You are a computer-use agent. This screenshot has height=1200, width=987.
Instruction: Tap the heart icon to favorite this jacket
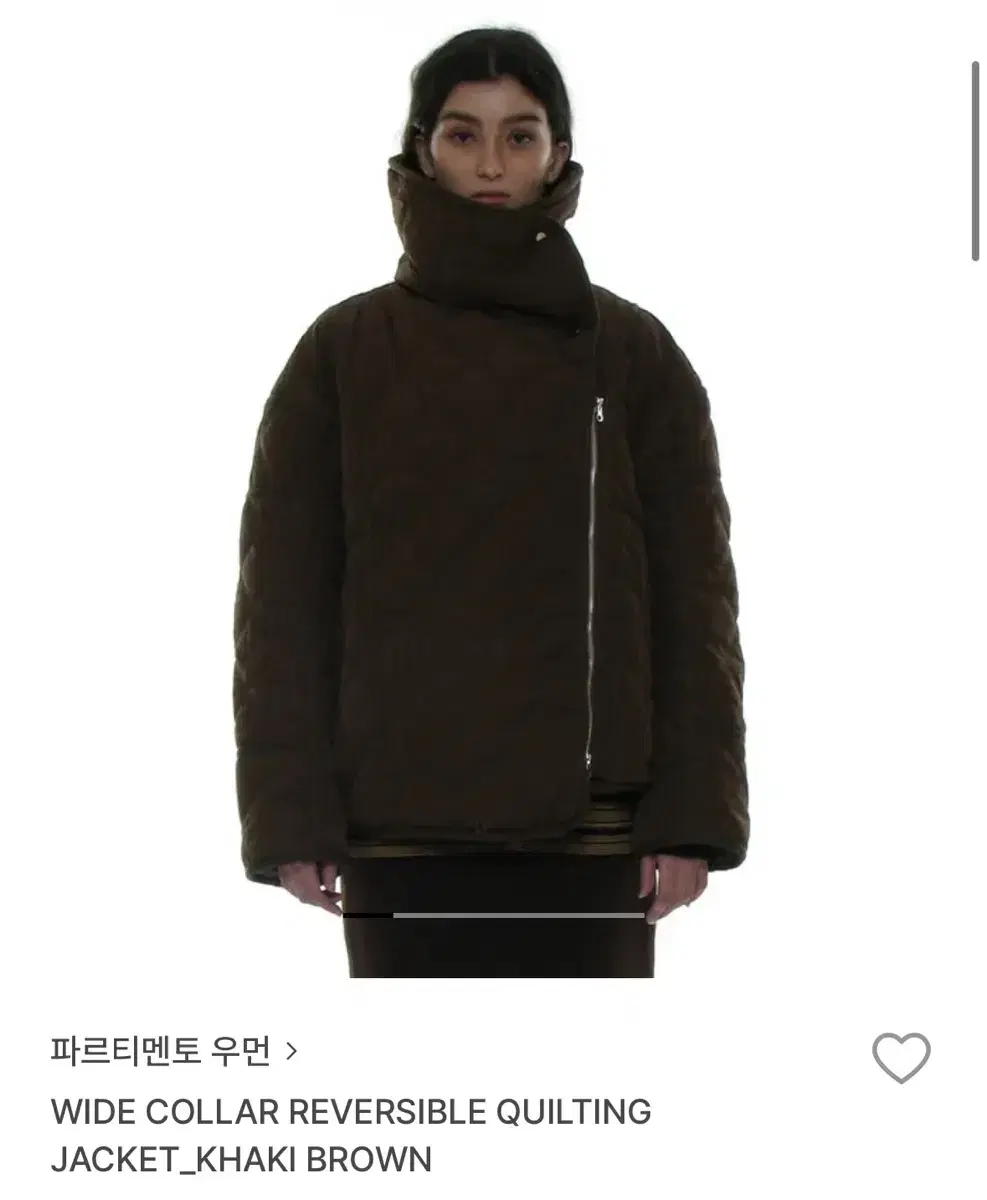pos(899,1053)
